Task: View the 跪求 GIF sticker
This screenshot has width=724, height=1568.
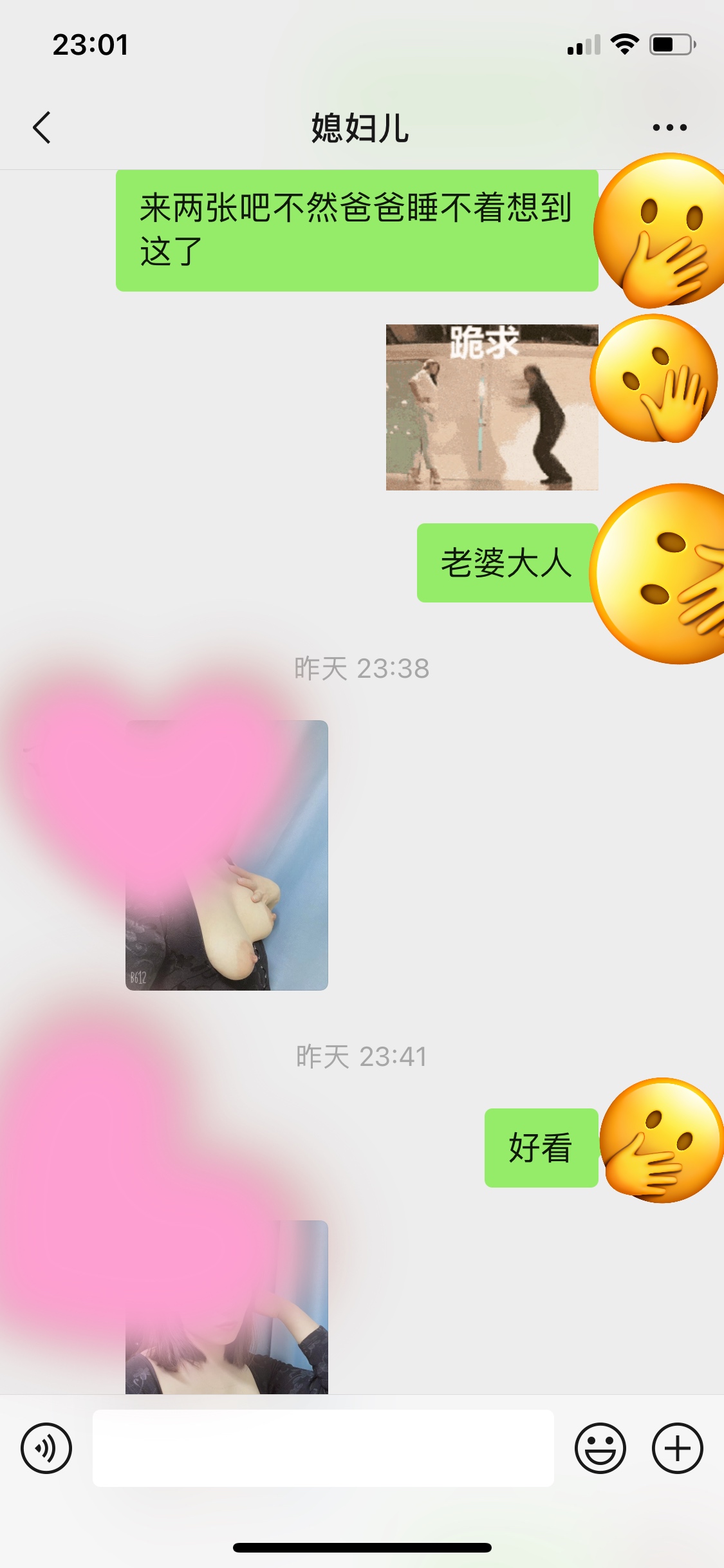Action: [492, 407]
